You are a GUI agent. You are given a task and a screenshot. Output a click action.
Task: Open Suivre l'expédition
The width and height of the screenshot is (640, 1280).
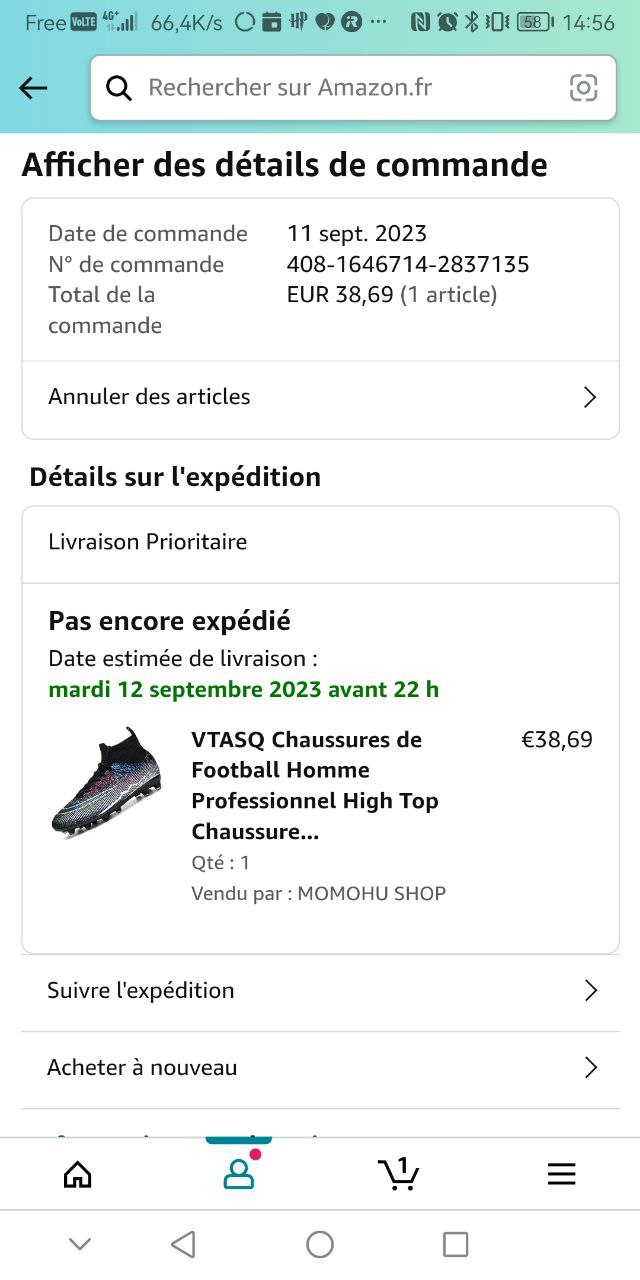320,991
